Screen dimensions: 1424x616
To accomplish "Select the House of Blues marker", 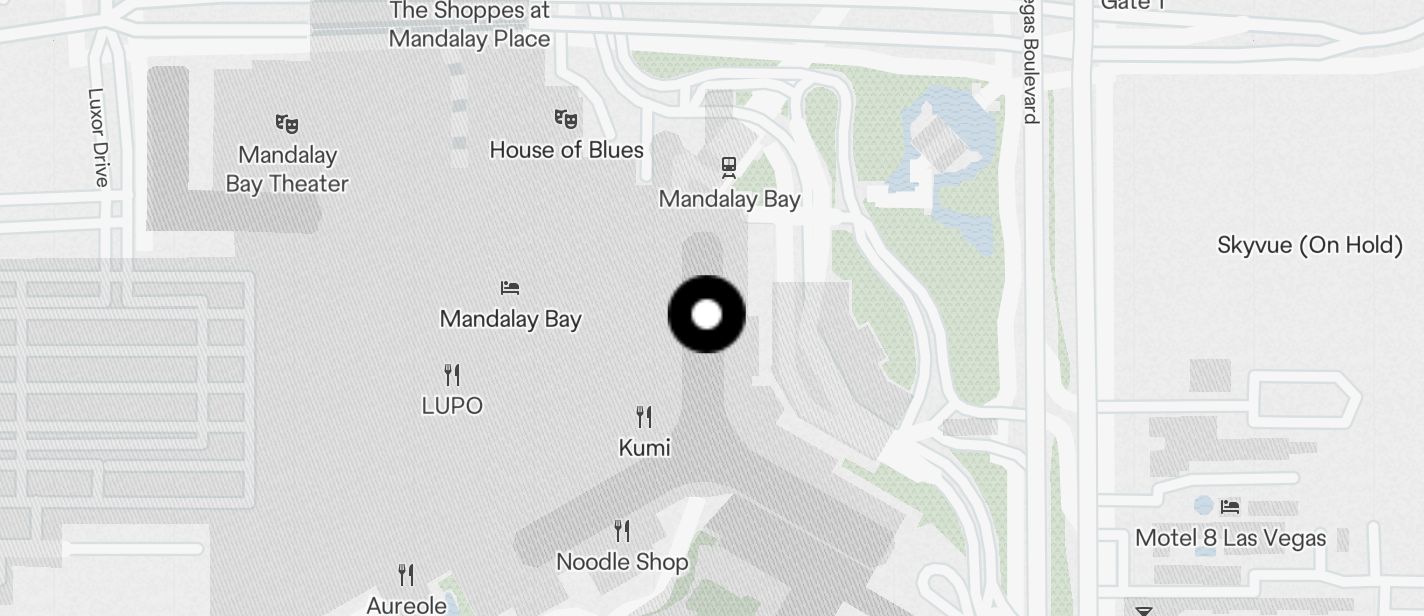I will (x=566, y=120).
